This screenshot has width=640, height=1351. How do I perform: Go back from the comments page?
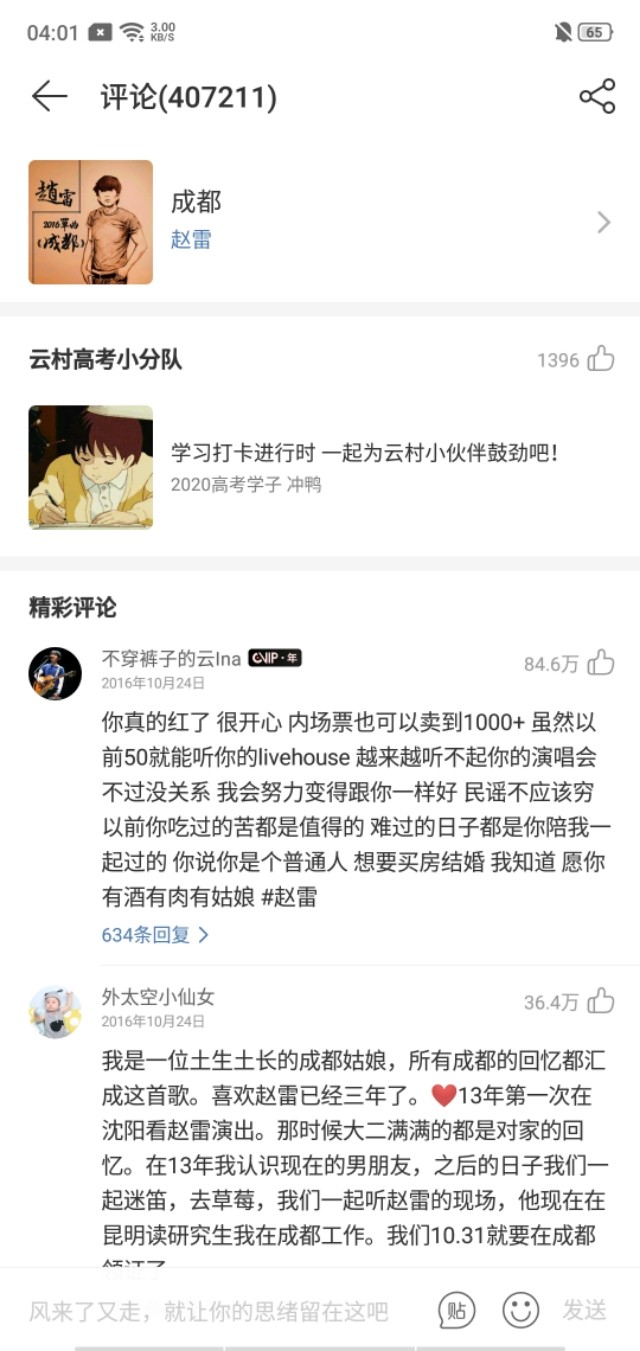coord(49,97)
